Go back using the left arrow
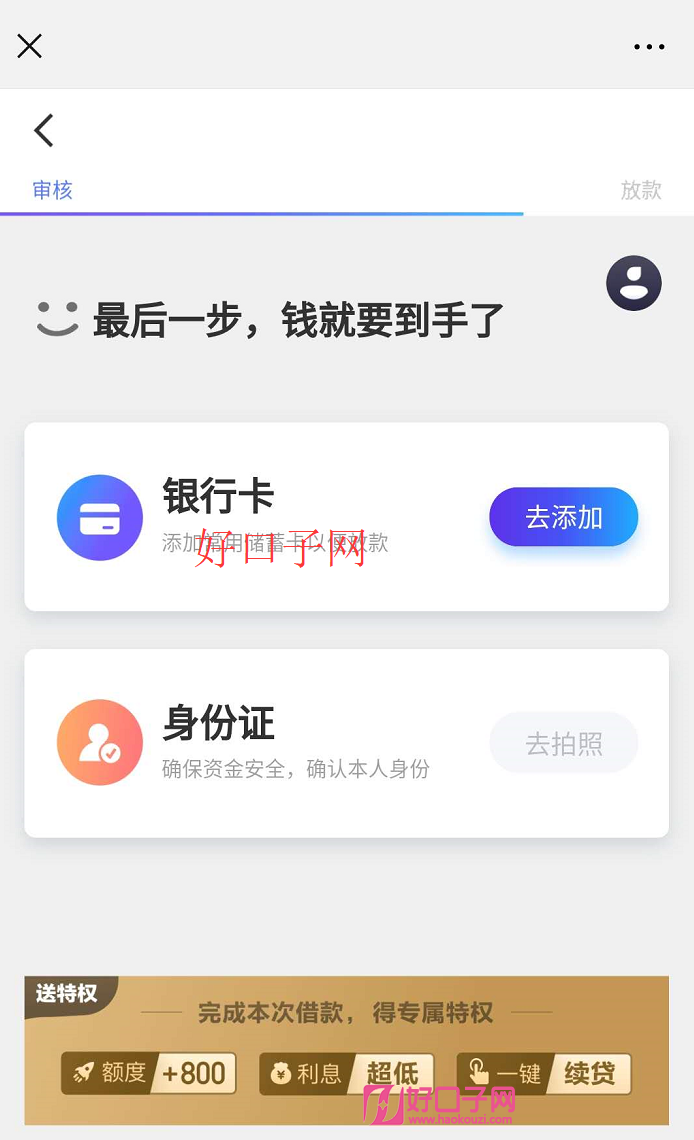Screen dimensions: 694x1140 pos(44,131)
